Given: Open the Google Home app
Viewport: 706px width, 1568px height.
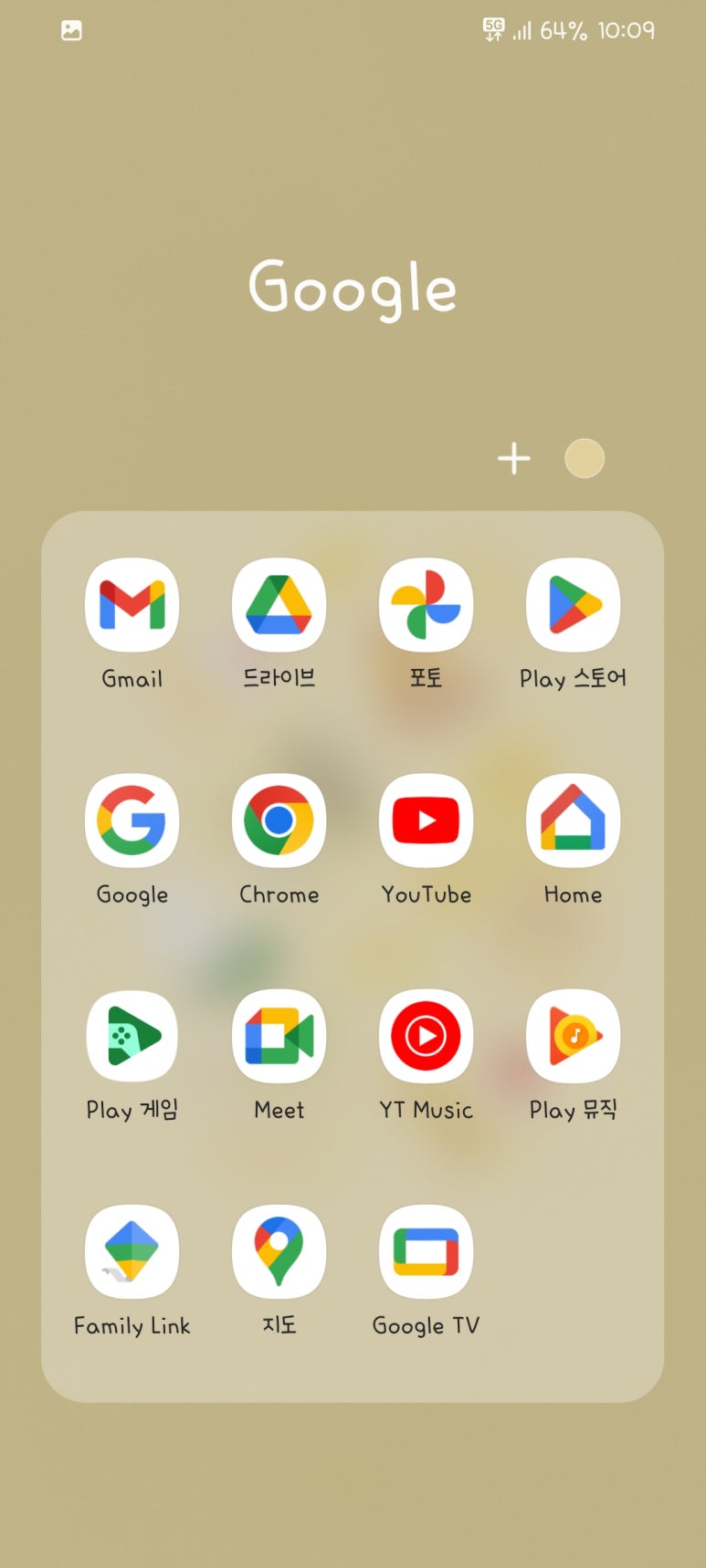Looking at the screenshot, I should click(573, 821).
